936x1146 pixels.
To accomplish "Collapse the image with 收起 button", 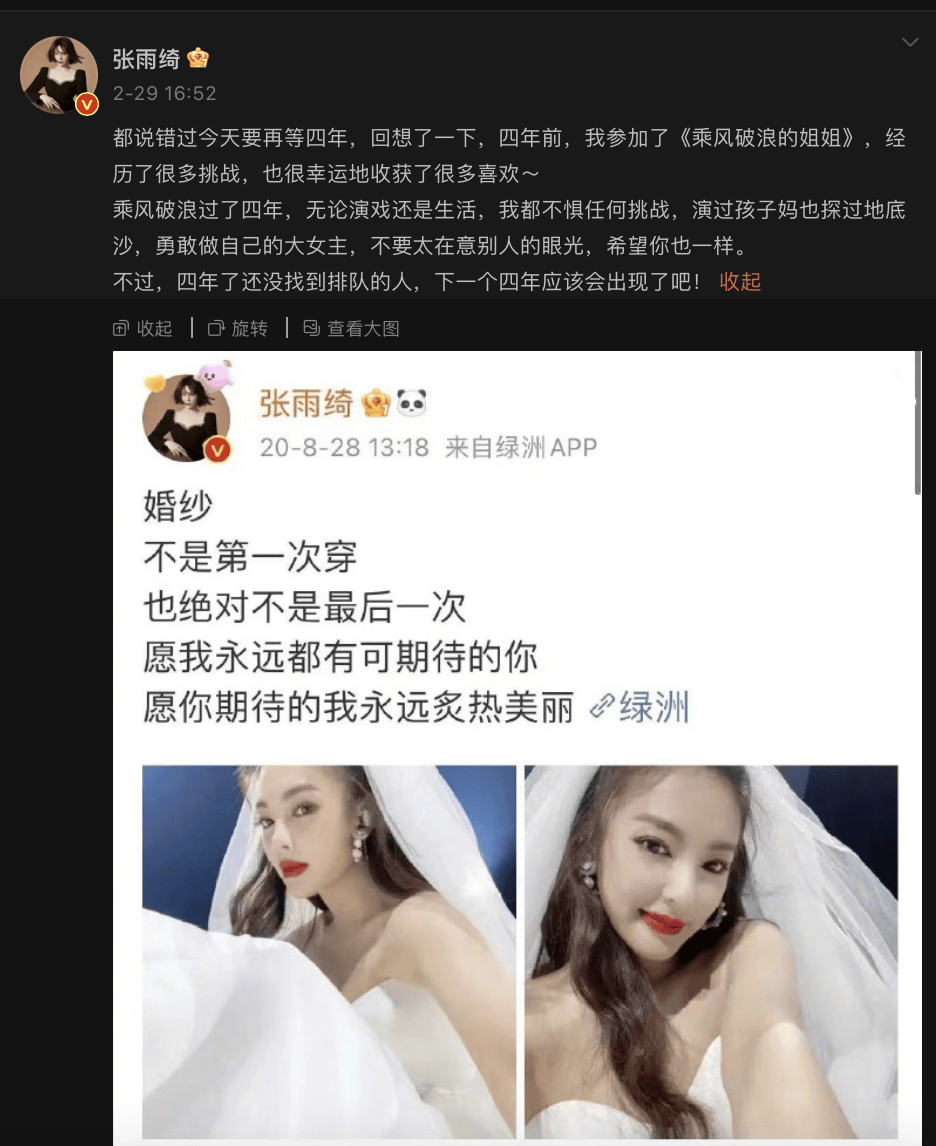I will [143, 328].
